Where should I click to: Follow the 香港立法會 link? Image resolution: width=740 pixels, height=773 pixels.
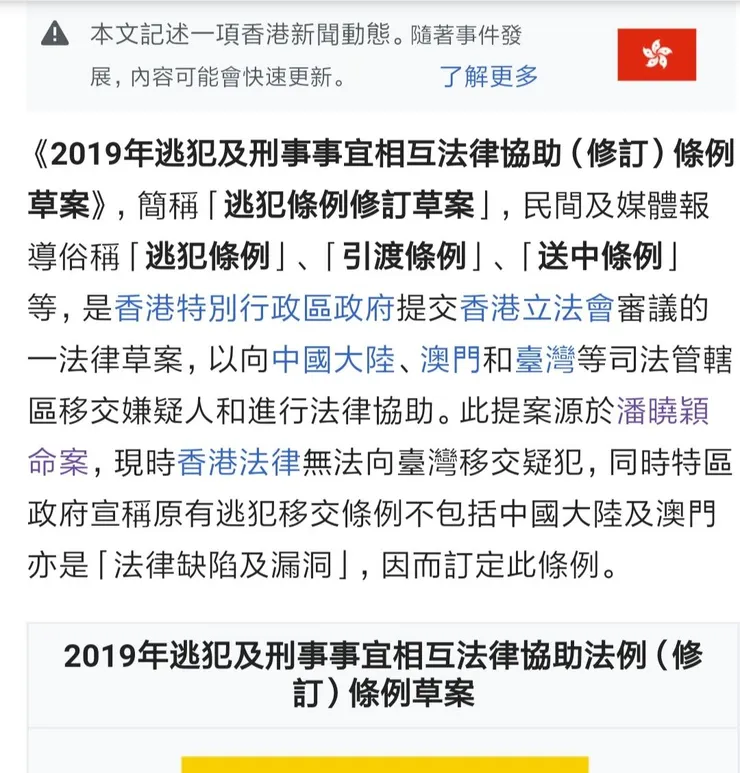tap(537, 308)
